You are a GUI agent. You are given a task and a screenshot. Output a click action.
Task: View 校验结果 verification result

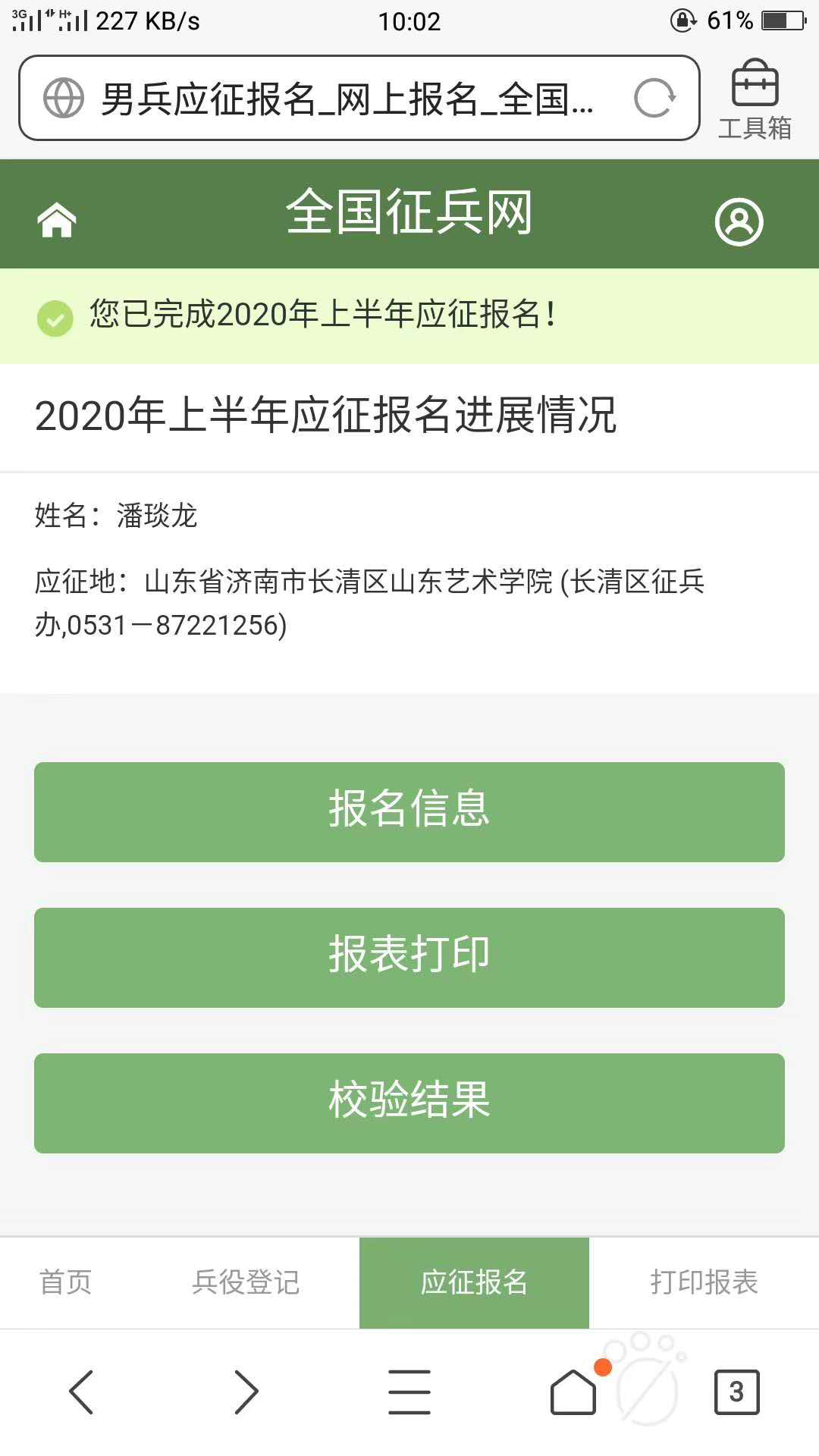tap(409, 1103)
